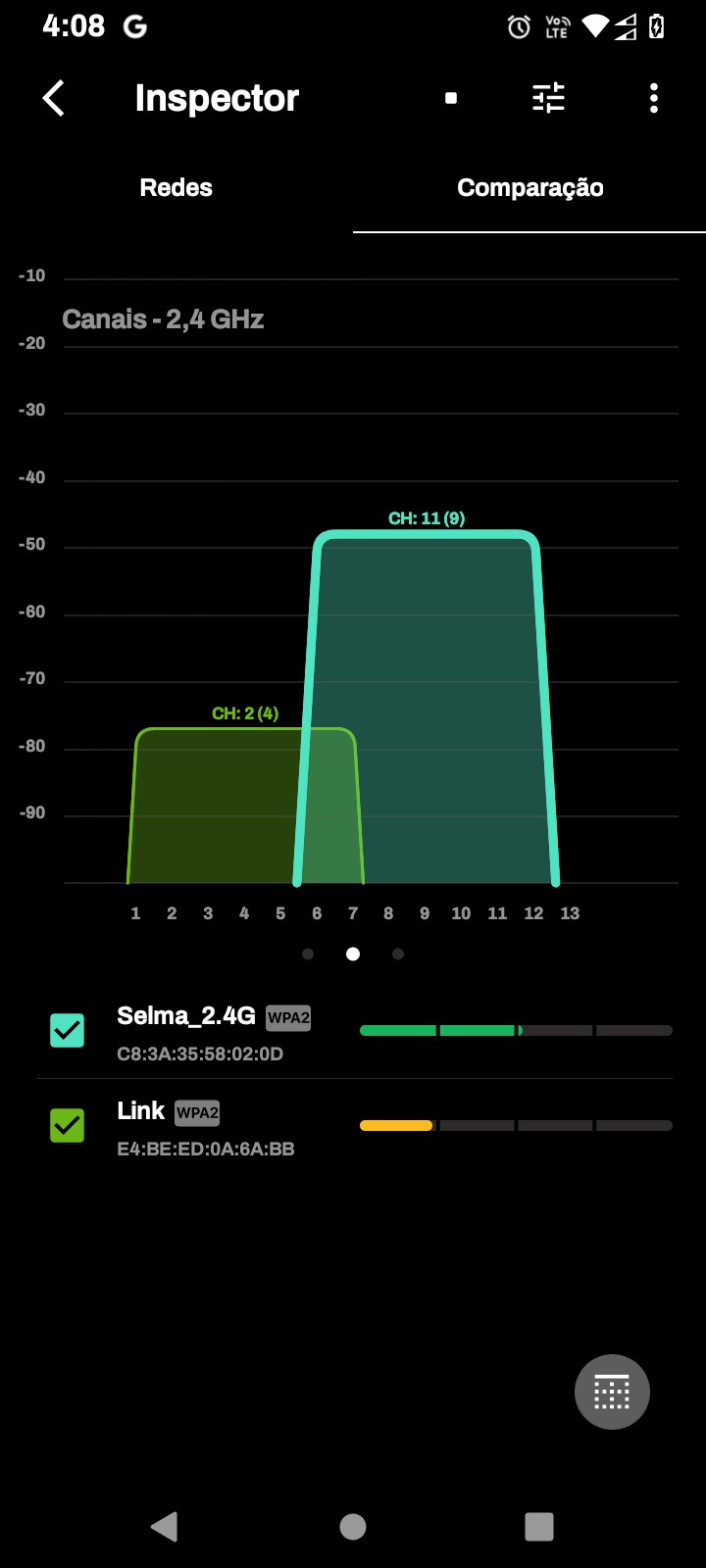Uncheck the Selma_2.4G network checkbox

[68, 1030]
